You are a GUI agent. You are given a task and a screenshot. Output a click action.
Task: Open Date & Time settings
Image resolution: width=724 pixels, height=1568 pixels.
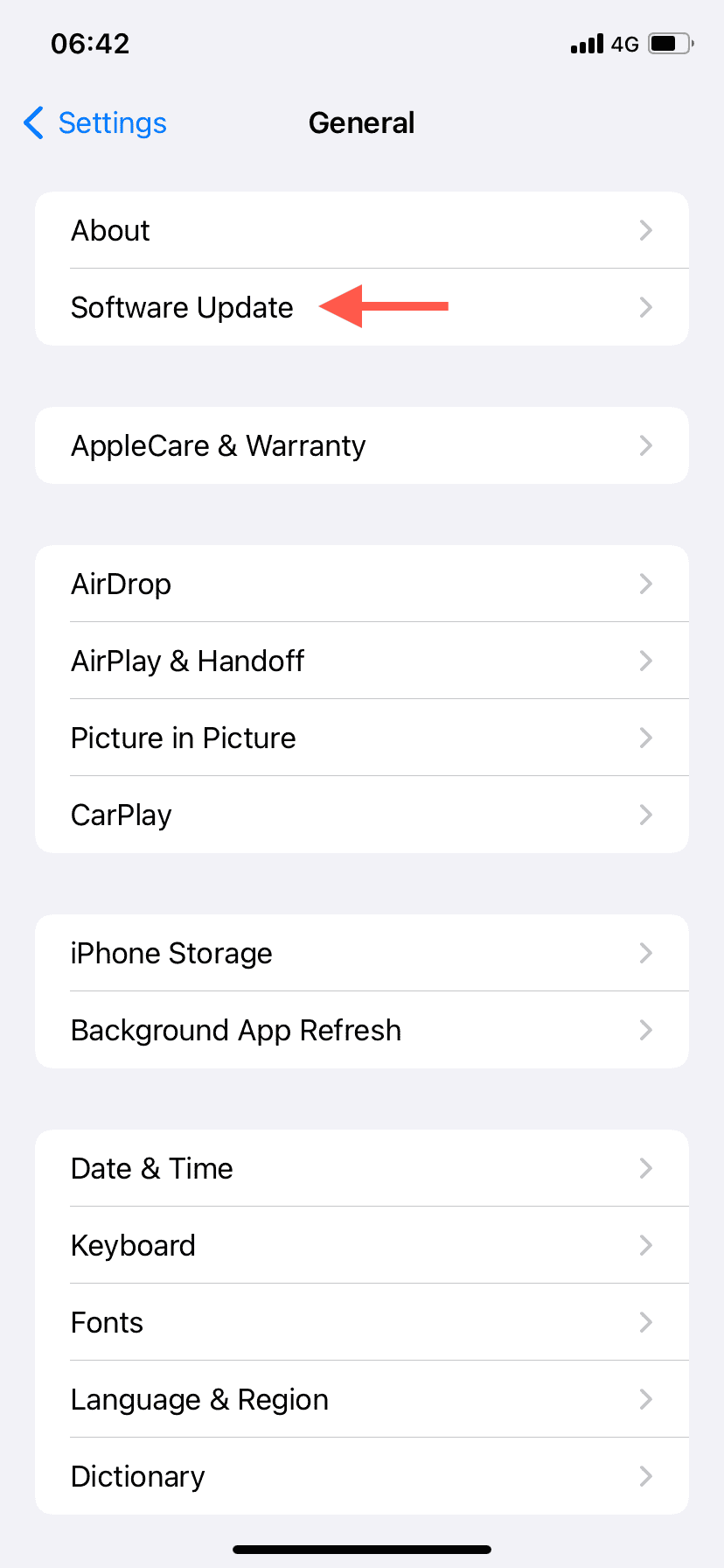point(361,1169)
